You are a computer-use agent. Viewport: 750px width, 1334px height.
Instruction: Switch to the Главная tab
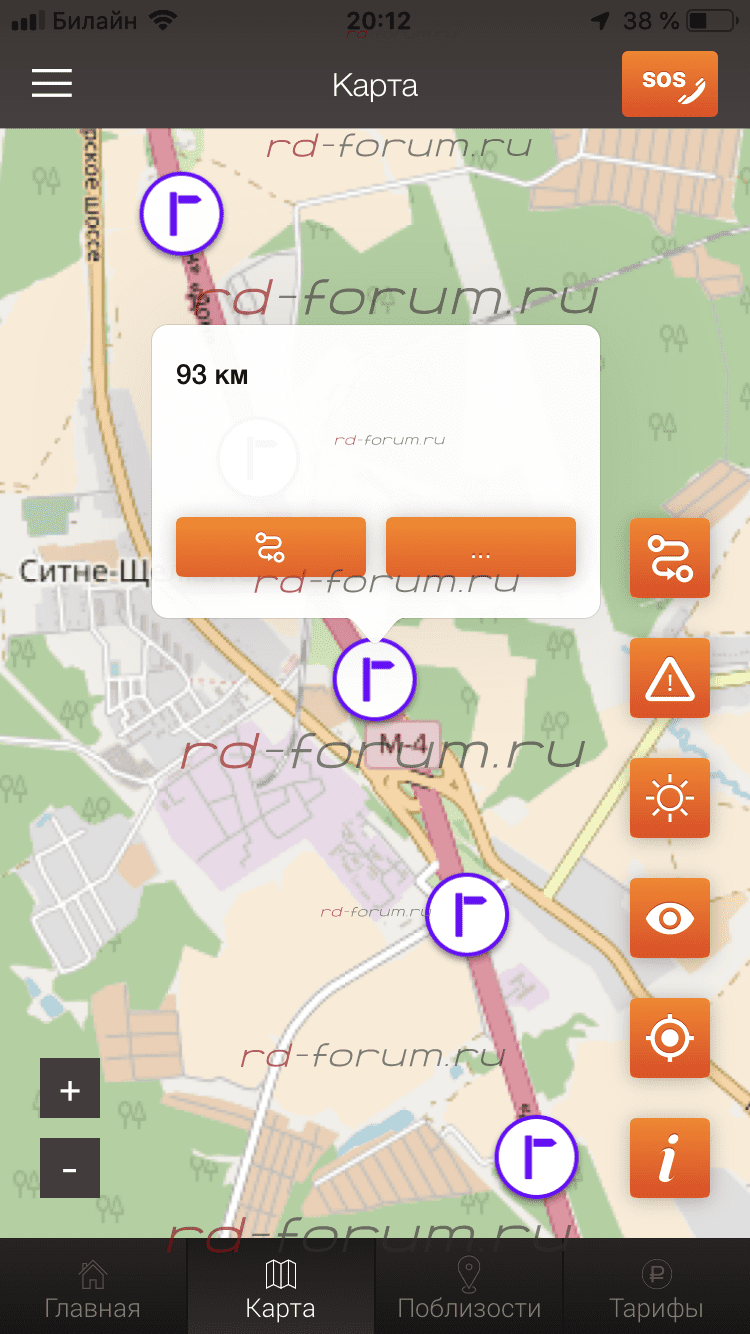(93, 1288)
